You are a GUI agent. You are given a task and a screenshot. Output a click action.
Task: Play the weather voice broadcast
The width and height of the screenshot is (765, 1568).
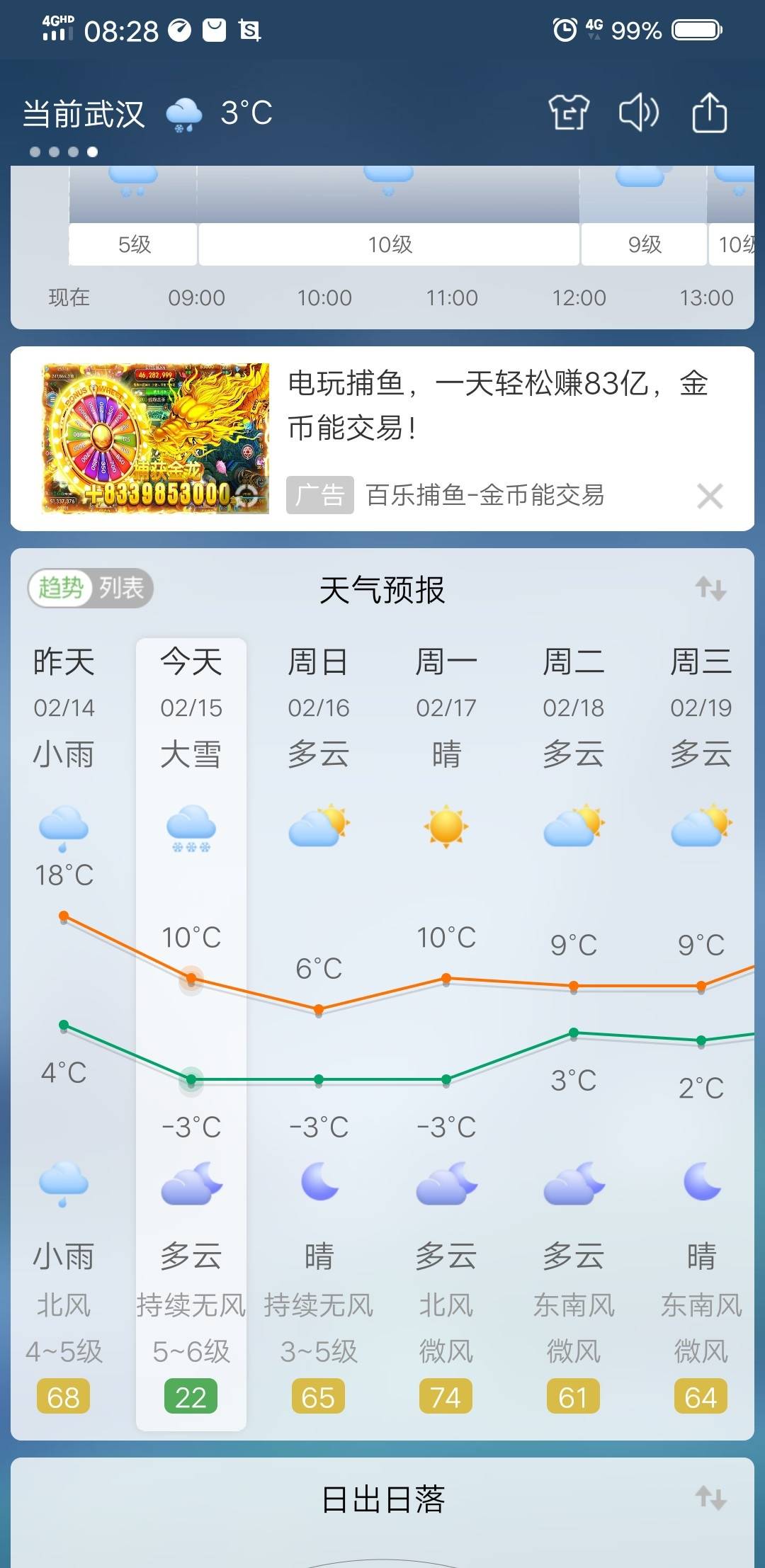pyautogui.click(x=638, y=113)
